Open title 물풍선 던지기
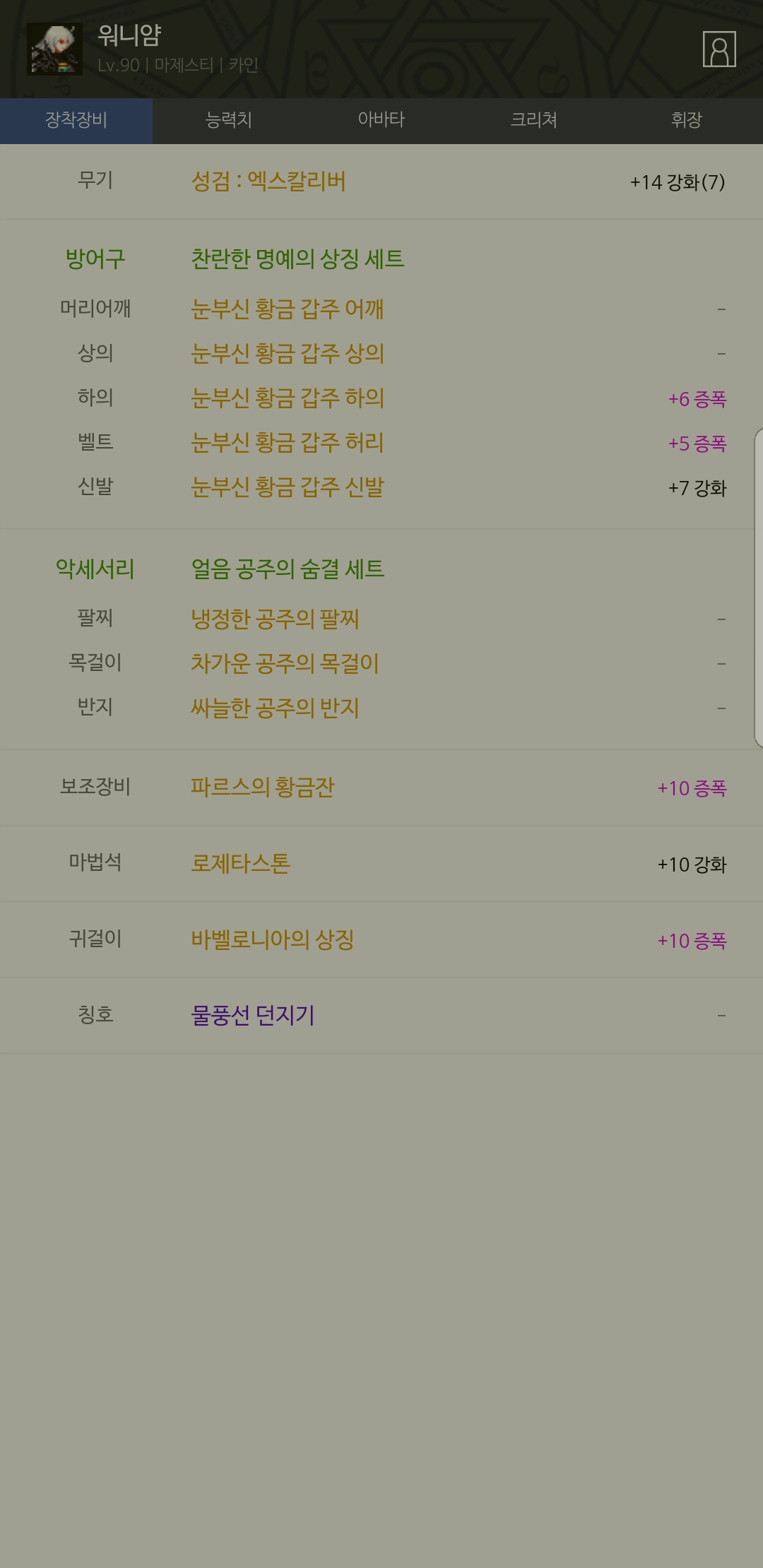The image size is (763, 1568). pos(253,1016)
